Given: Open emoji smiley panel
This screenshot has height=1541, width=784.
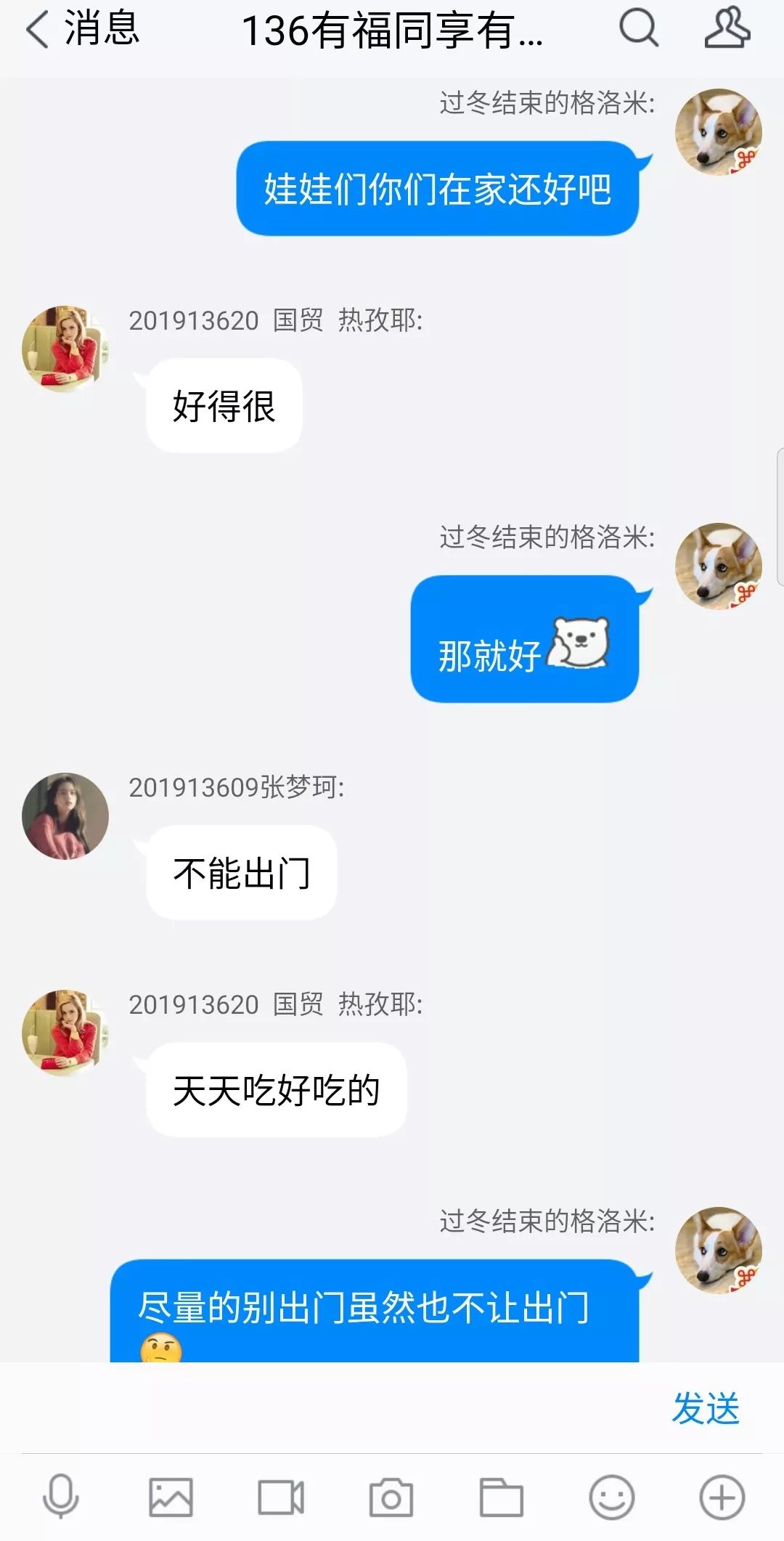Looking at the screenshot, I should (x=612, y=1497).
